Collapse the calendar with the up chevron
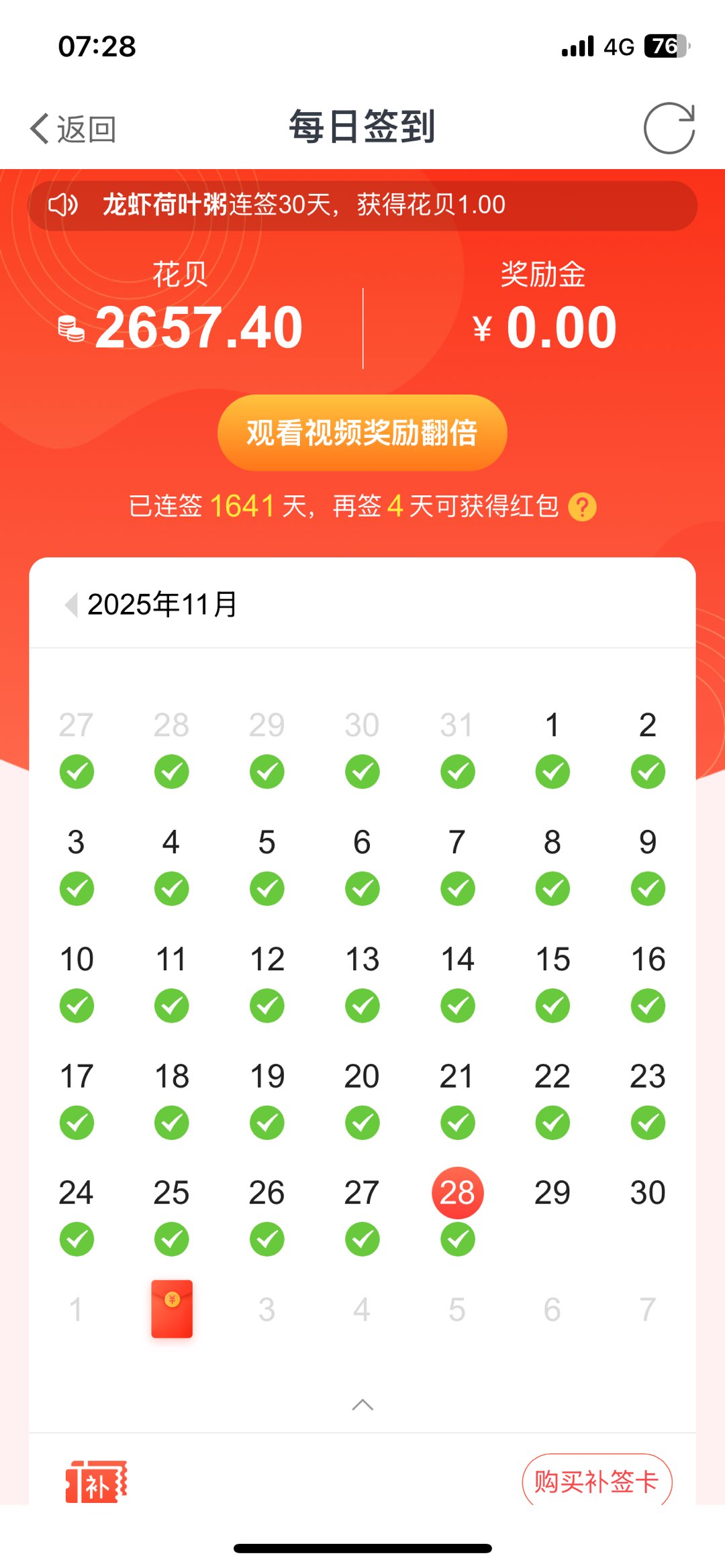Screen dimensions: 725x1568 [362, 1404]
